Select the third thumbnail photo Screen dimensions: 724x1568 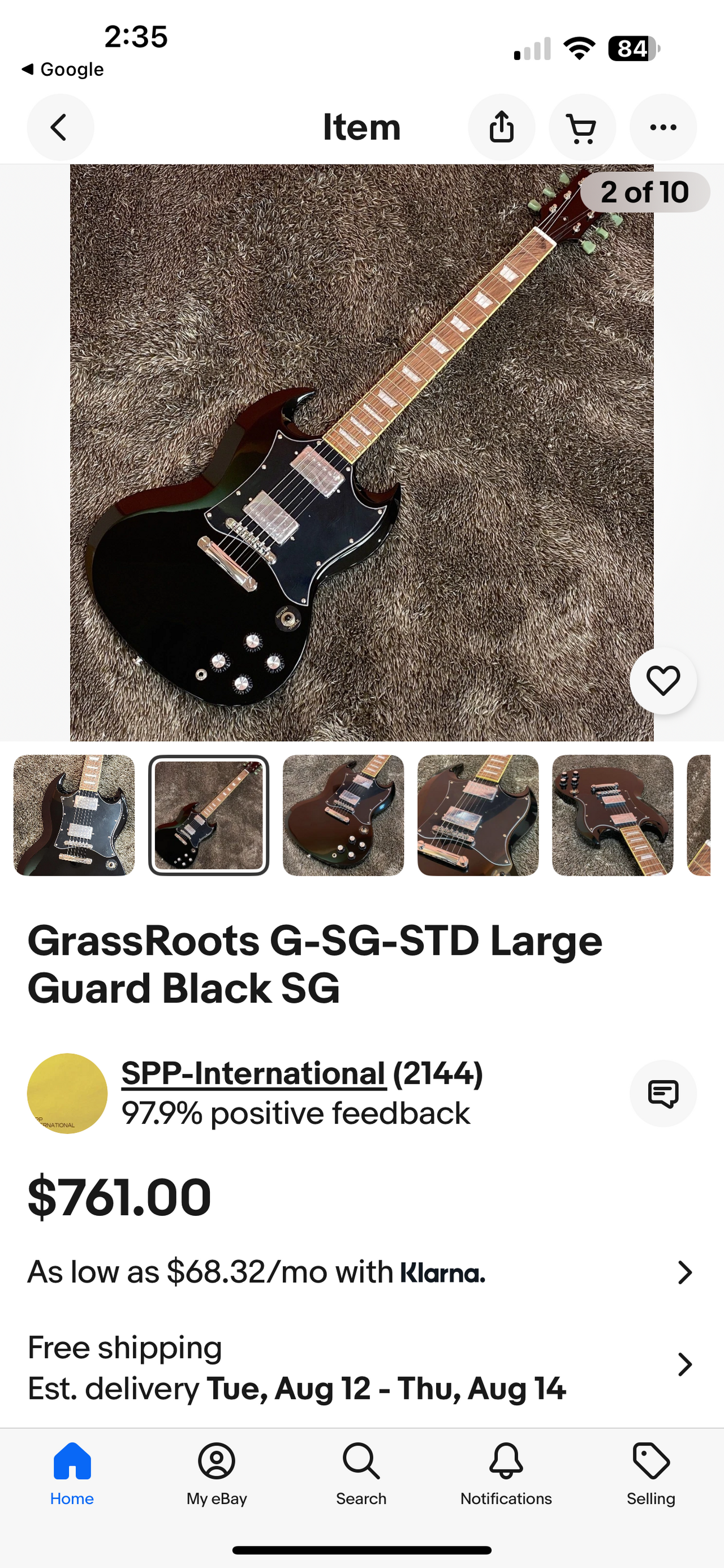[x=343, y=815]
